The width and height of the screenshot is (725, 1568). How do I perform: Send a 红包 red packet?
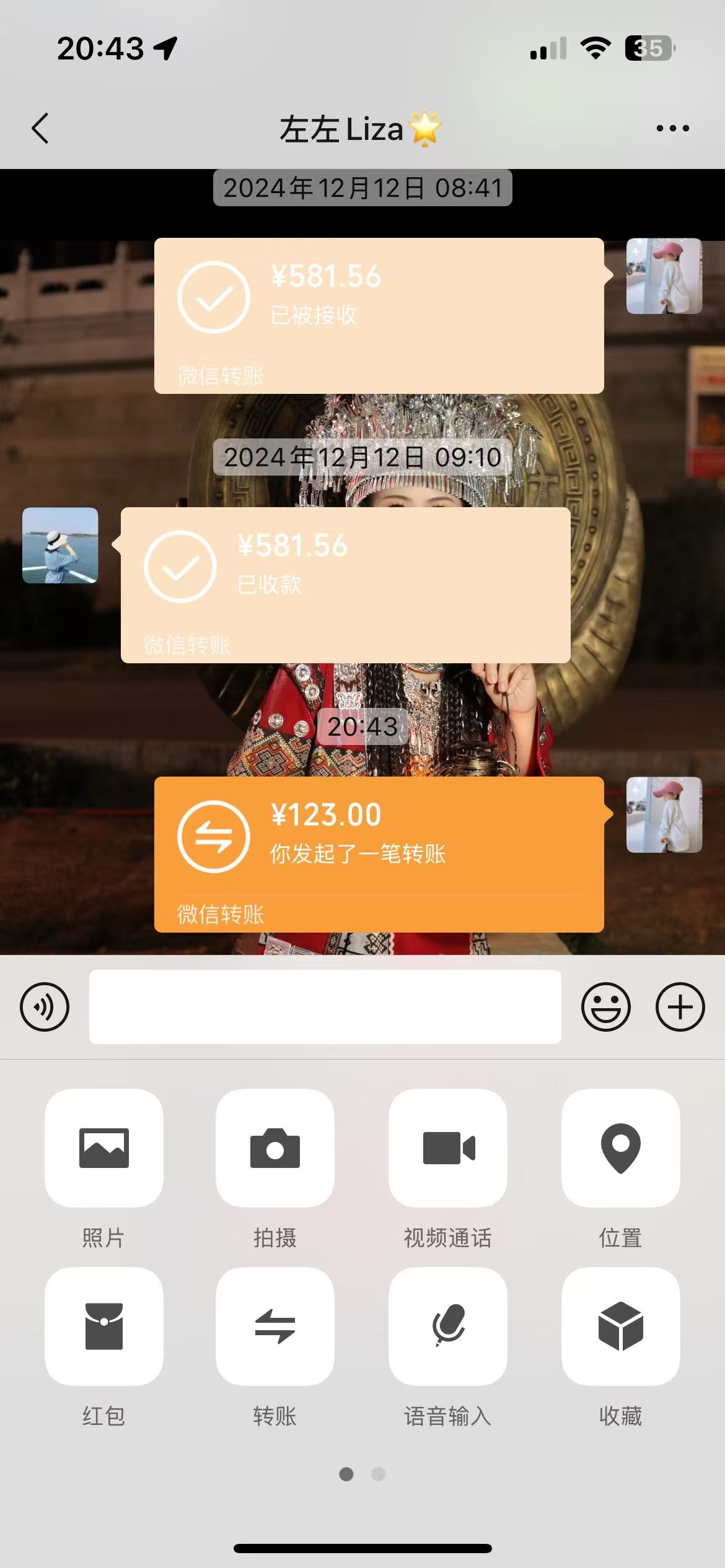104,1326
